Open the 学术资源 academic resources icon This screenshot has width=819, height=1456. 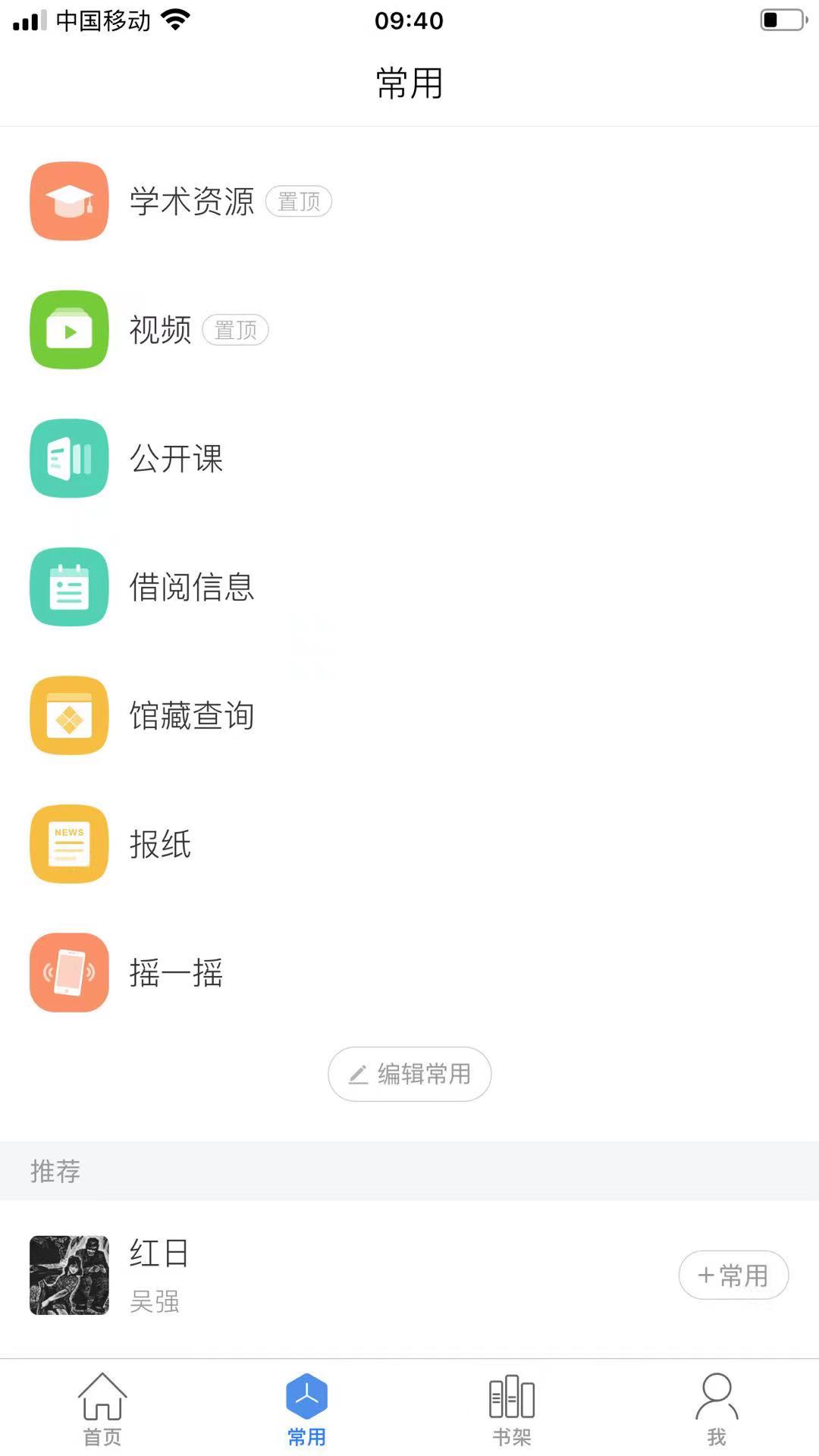(x=68, y=201)
